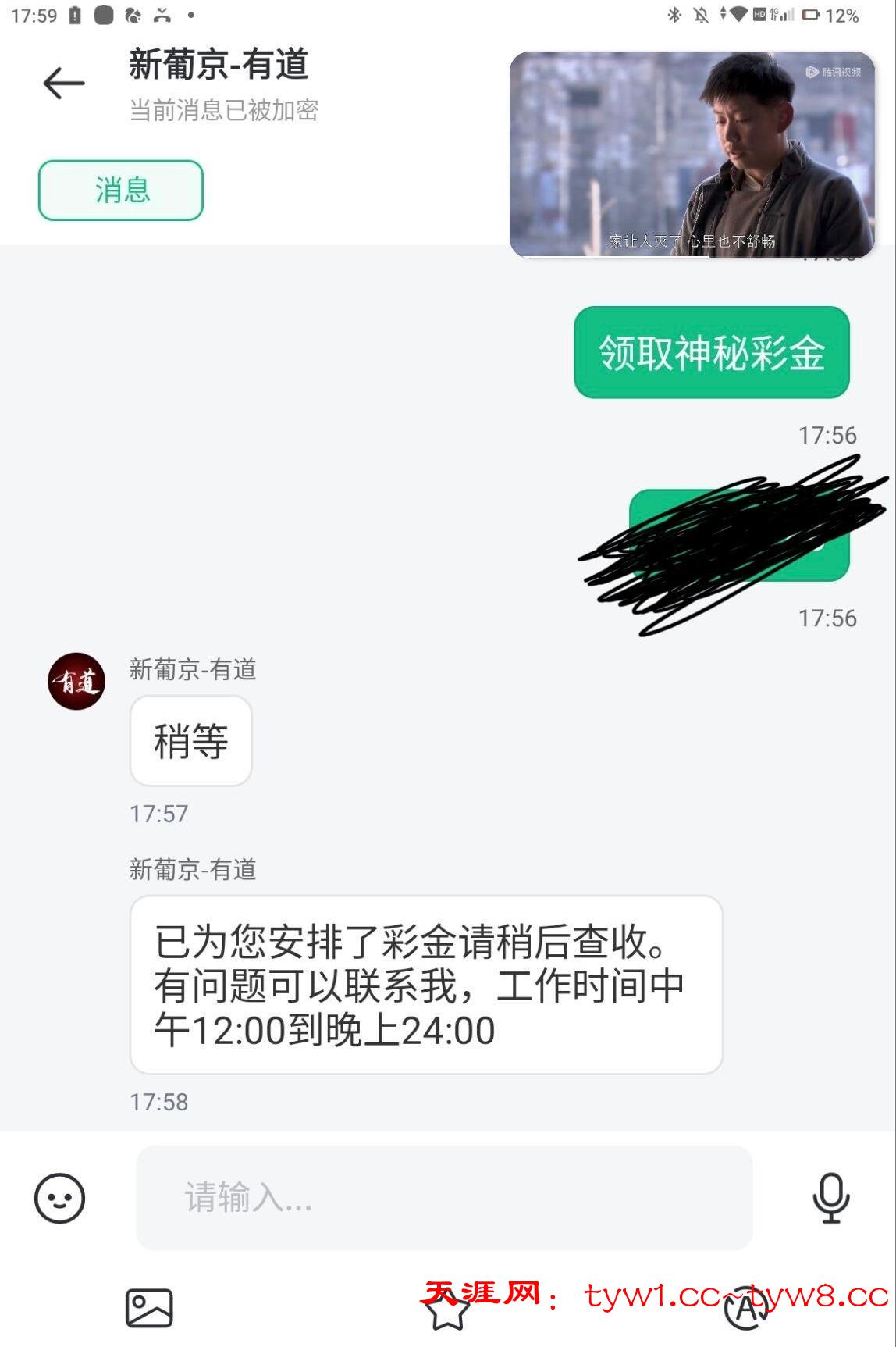The height and width of the screenshot is (1347, 896).
Task: Open 新葡京-有道 profile avatar
Action: [76, 682]
